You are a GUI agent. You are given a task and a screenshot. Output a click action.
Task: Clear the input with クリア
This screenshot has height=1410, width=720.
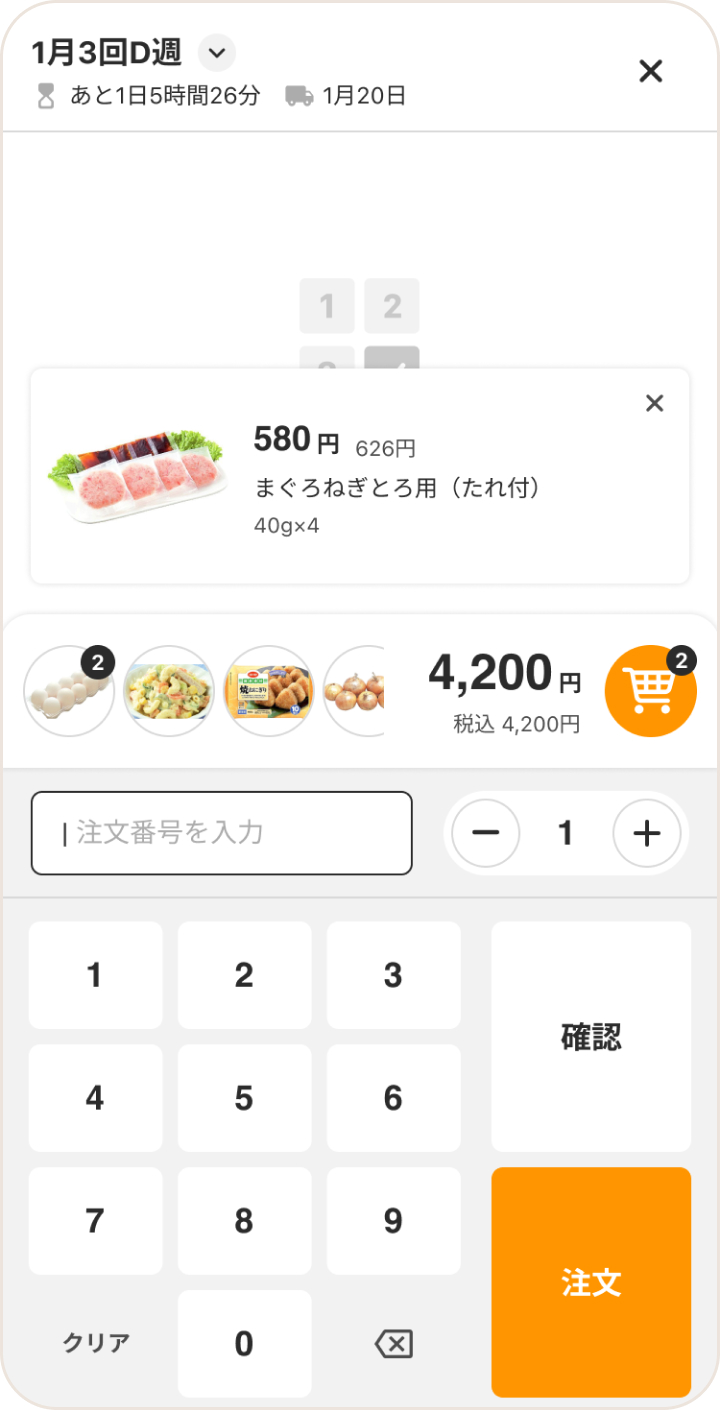coord(96,1344)
